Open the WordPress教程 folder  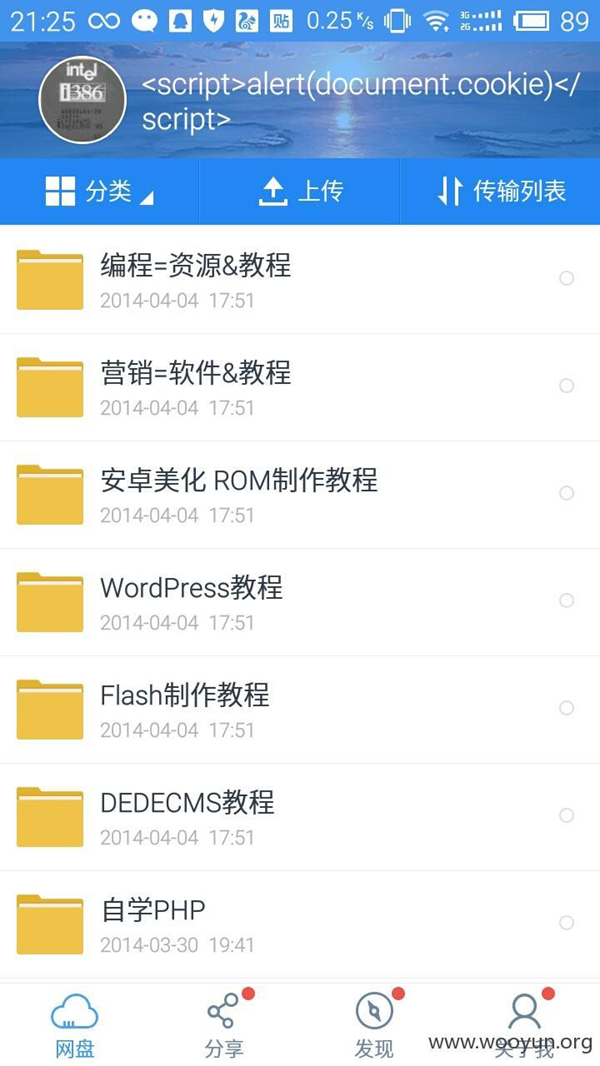300,602
